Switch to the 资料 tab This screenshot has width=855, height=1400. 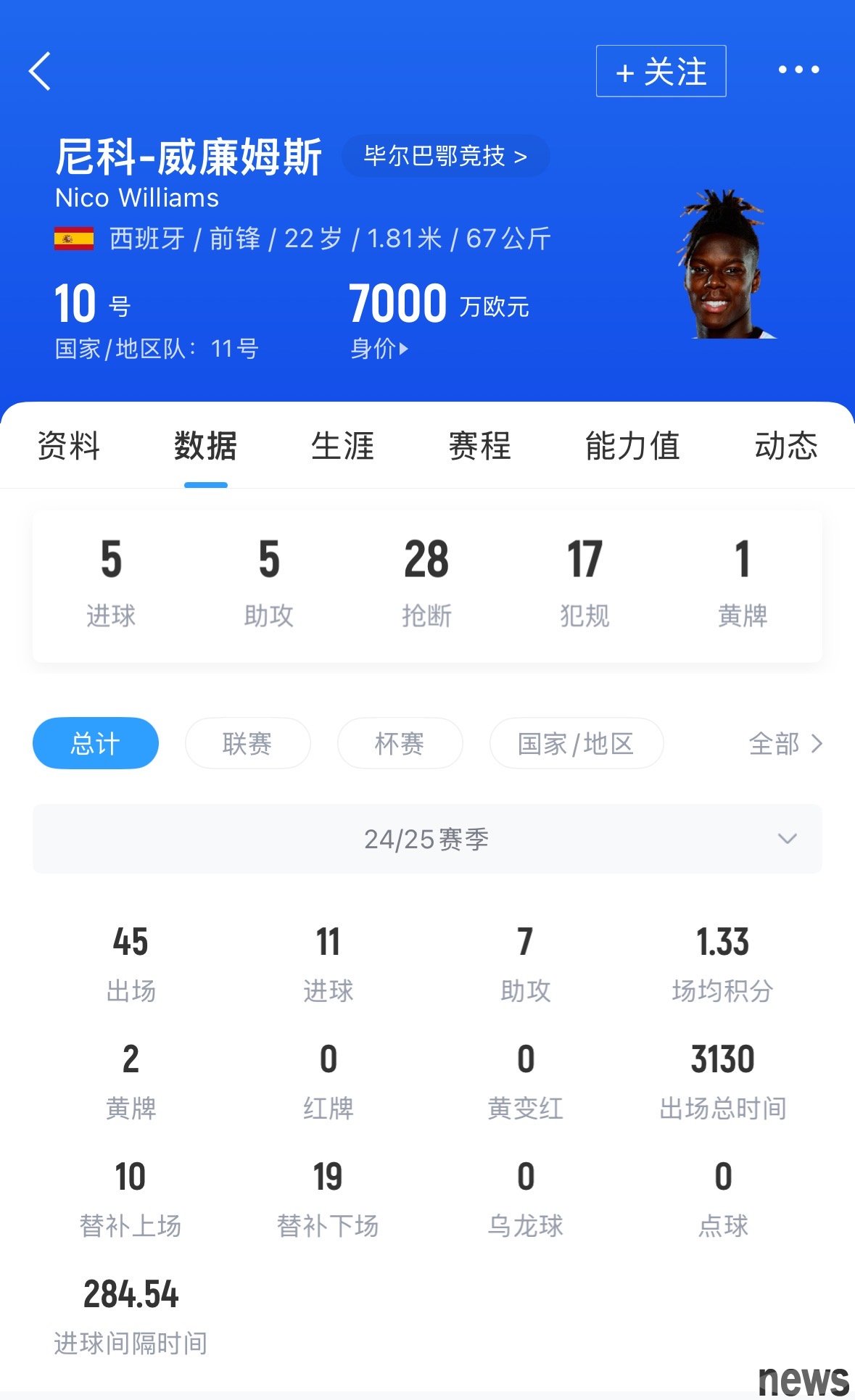coord(68,446)
